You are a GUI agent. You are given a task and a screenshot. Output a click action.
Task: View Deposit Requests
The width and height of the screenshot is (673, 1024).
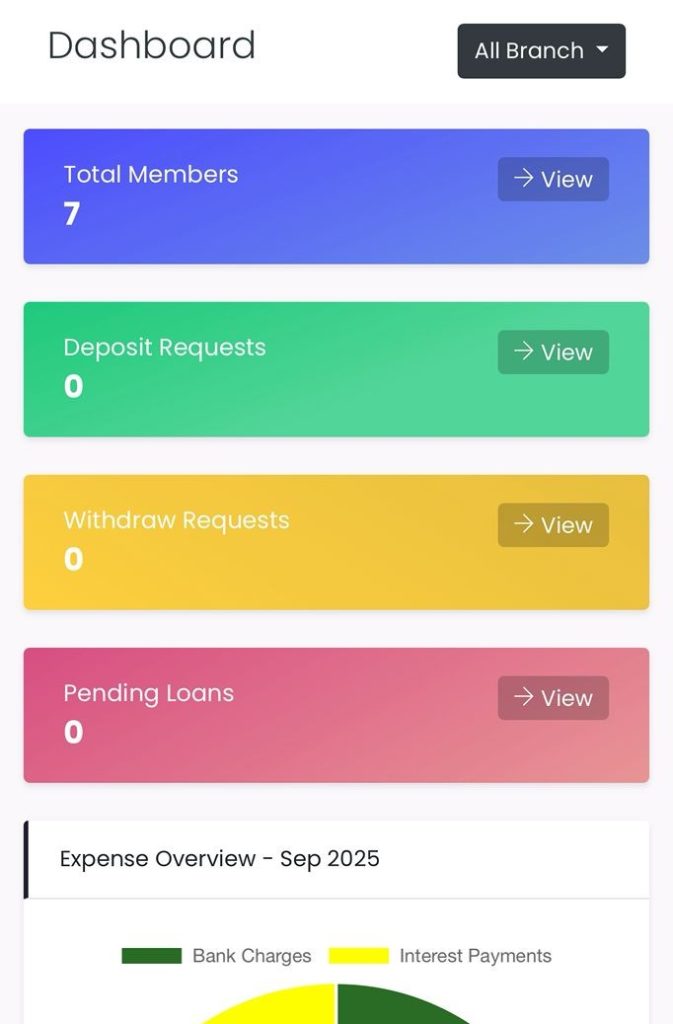[x=553, y=352]
